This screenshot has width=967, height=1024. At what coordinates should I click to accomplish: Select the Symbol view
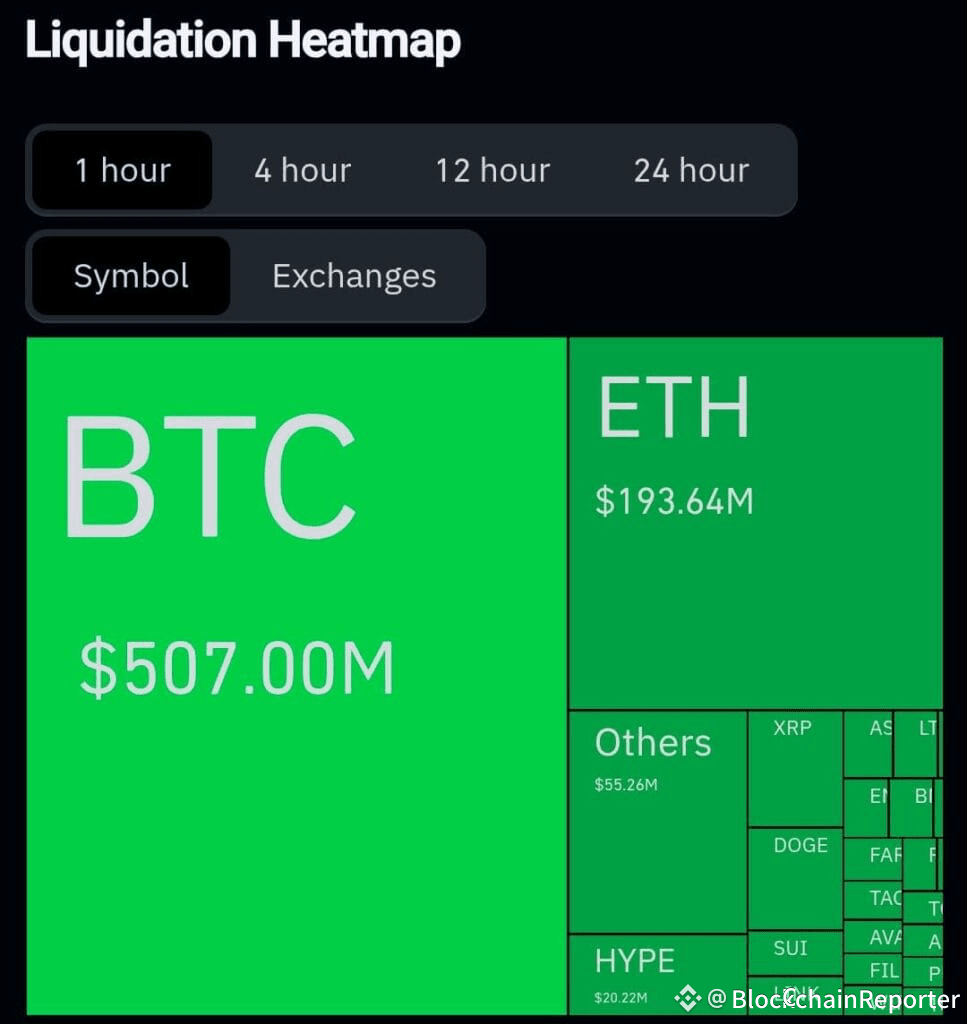131,276
